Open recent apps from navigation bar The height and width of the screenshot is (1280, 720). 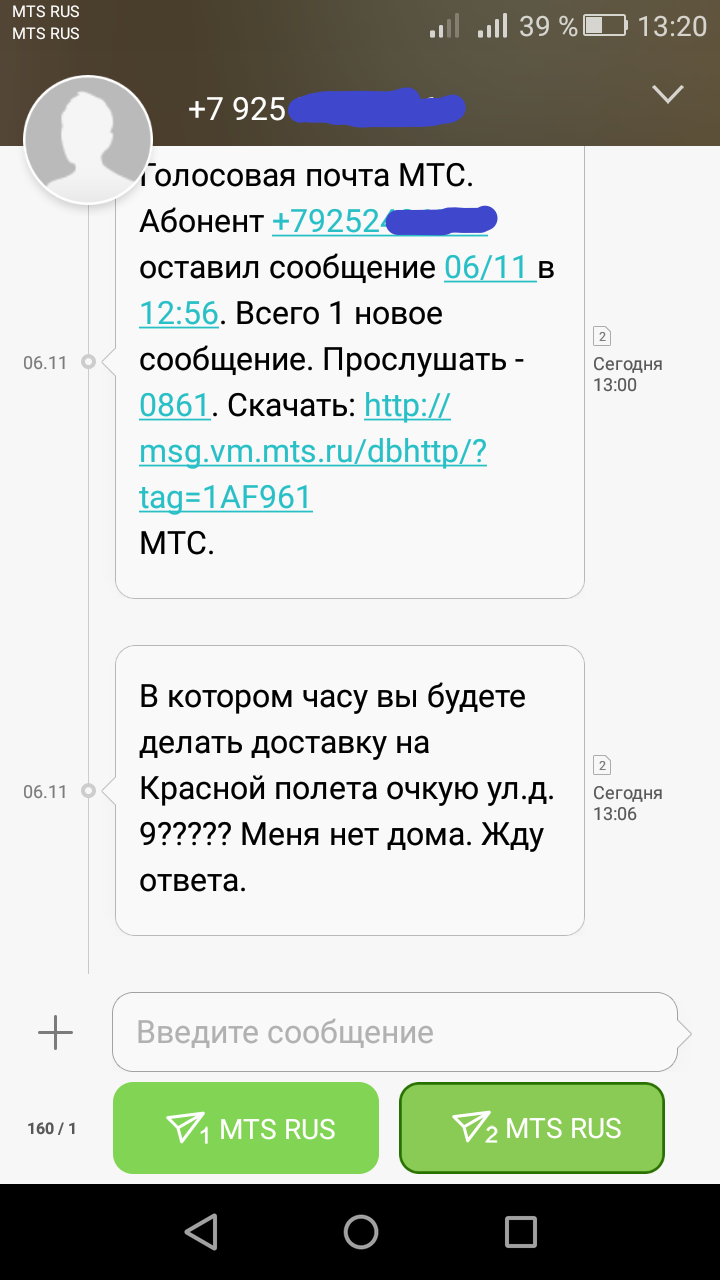[520, 1231]
